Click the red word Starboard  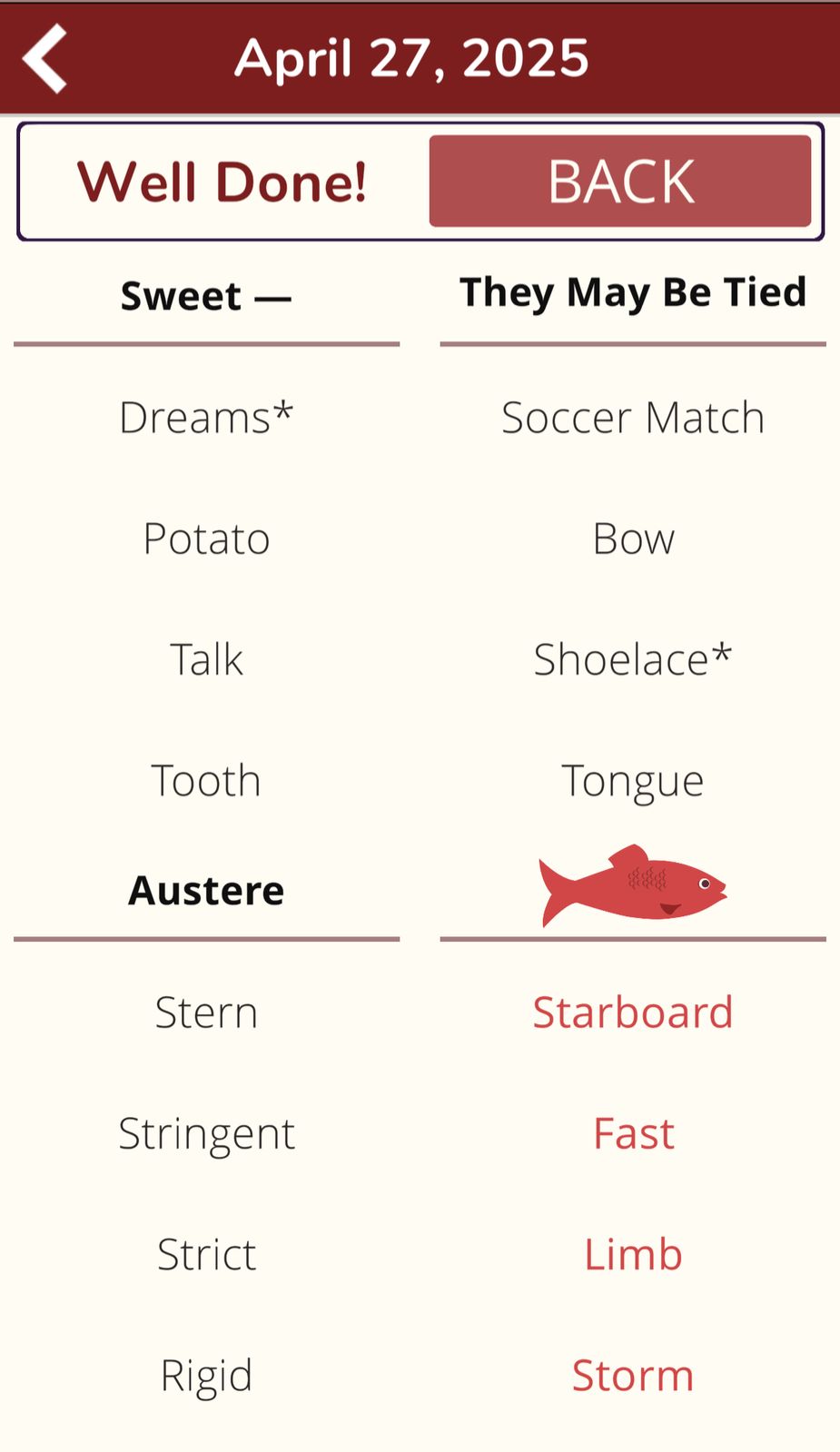(x=633, y=1012)
